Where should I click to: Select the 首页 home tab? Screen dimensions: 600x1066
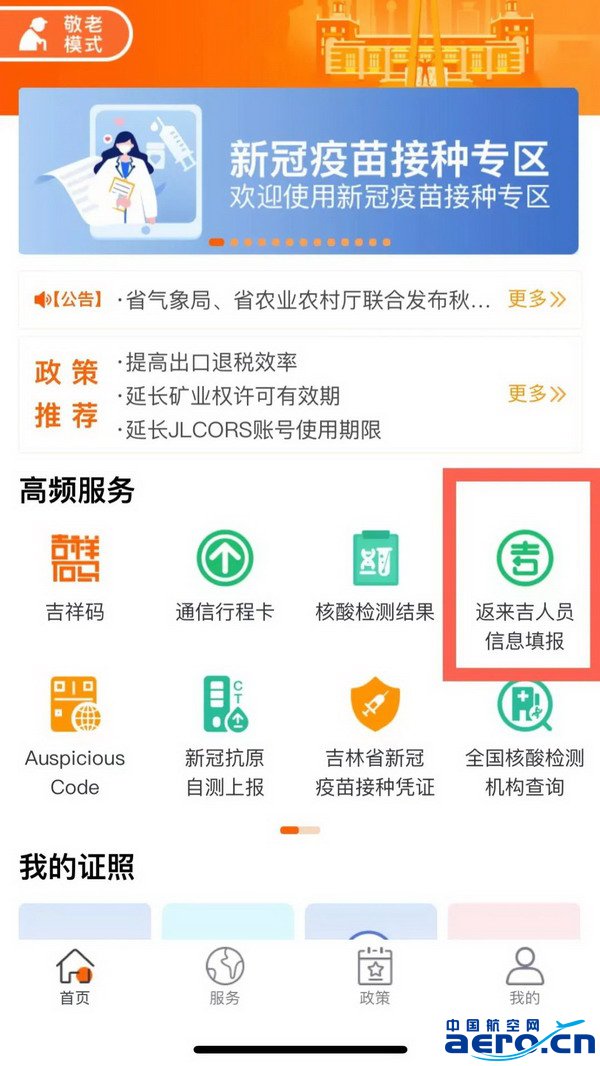pyautogui.click(x=75, y=977)
